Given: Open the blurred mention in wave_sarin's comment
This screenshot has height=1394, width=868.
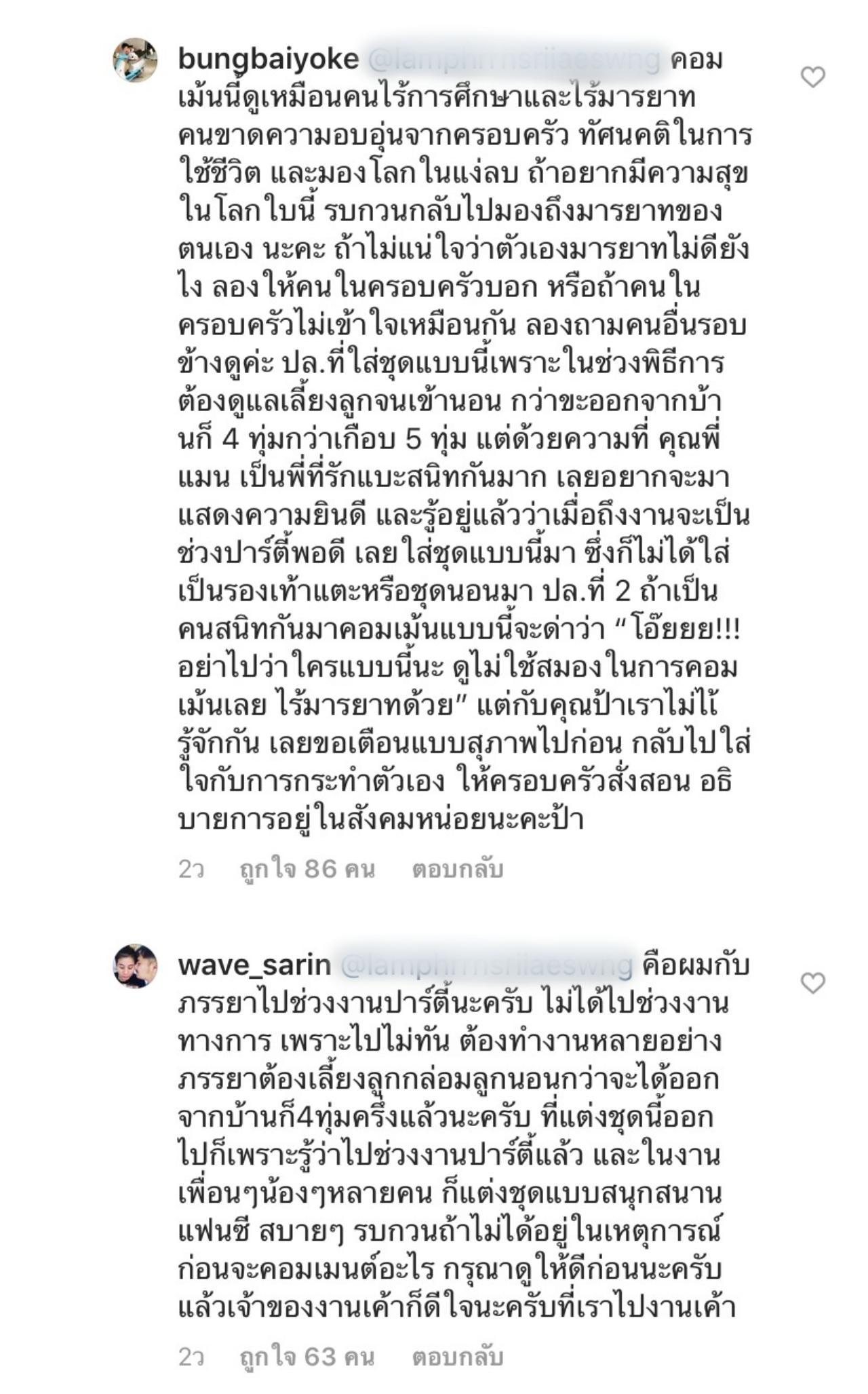Looking at the screenshot, I should tap(486, 965).
